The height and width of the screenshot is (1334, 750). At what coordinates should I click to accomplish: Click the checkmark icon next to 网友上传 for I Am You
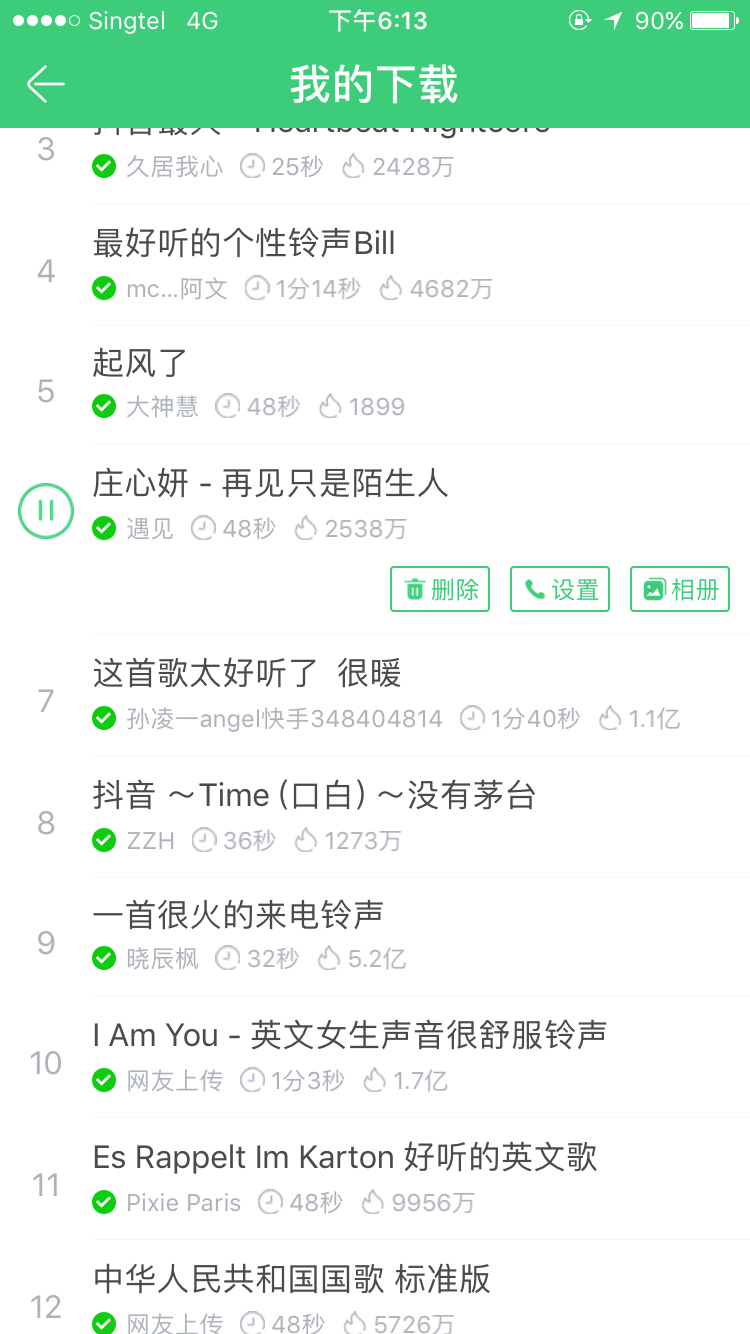[103, 1080]
